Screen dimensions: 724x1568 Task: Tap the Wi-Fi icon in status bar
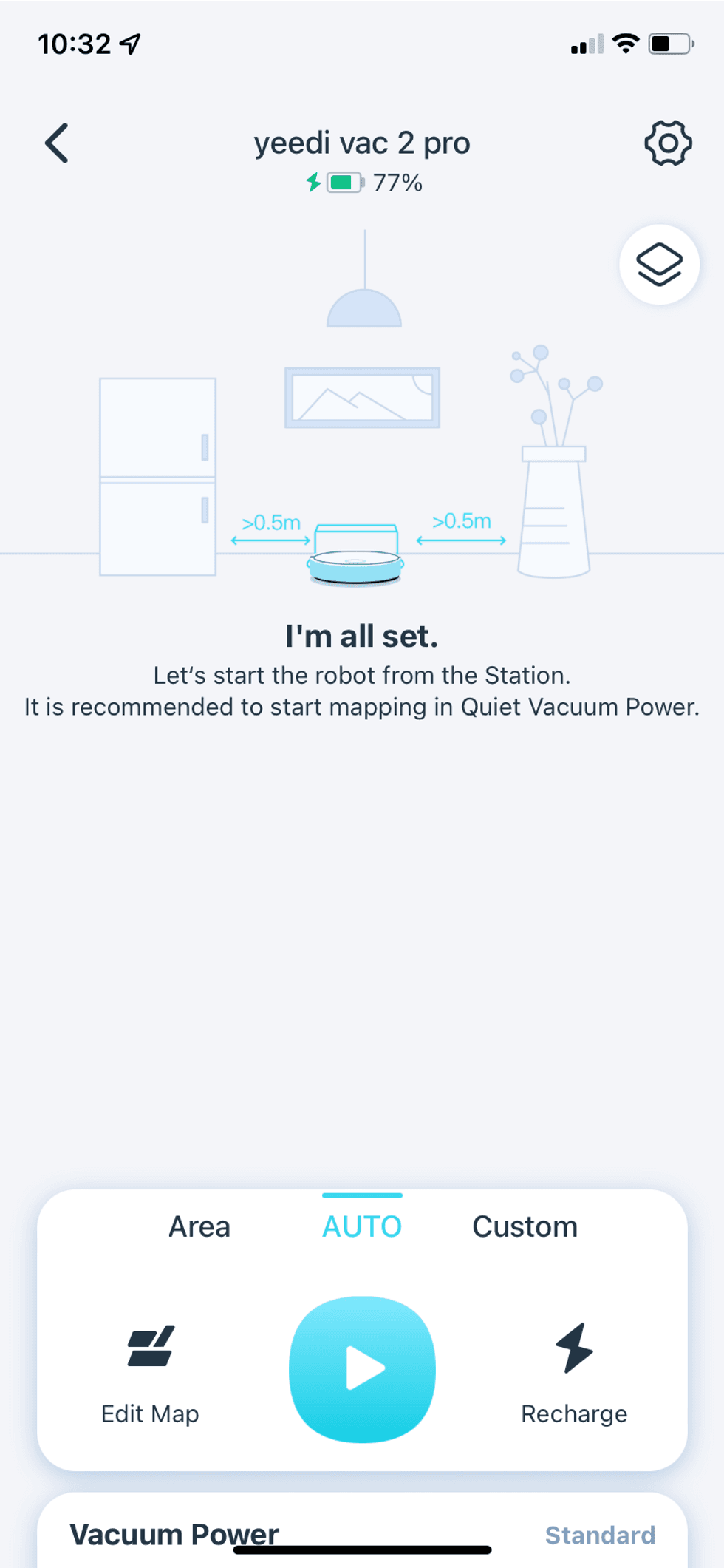pyautogui.click(x=624, y=43)
